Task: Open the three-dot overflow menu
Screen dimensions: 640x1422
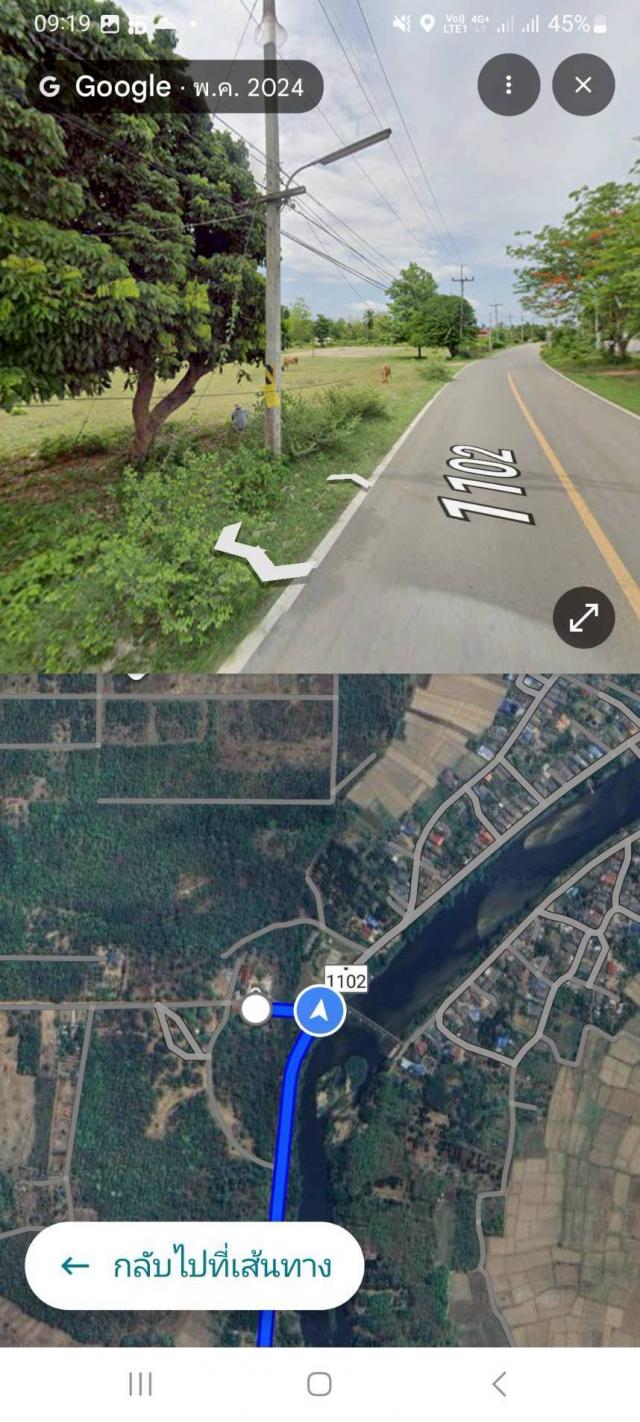Action: tap(508, 85)
